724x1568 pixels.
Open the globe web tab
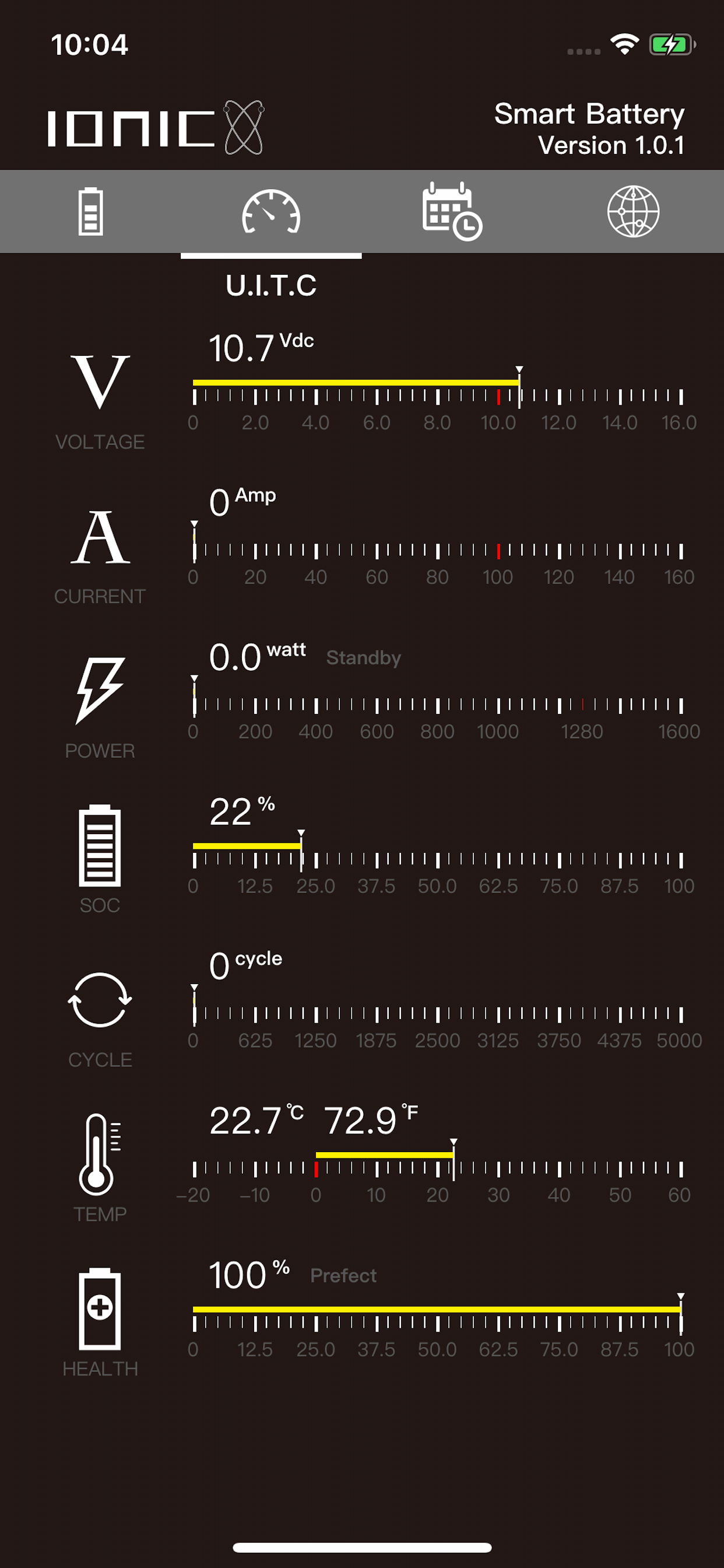pos(633,211)
